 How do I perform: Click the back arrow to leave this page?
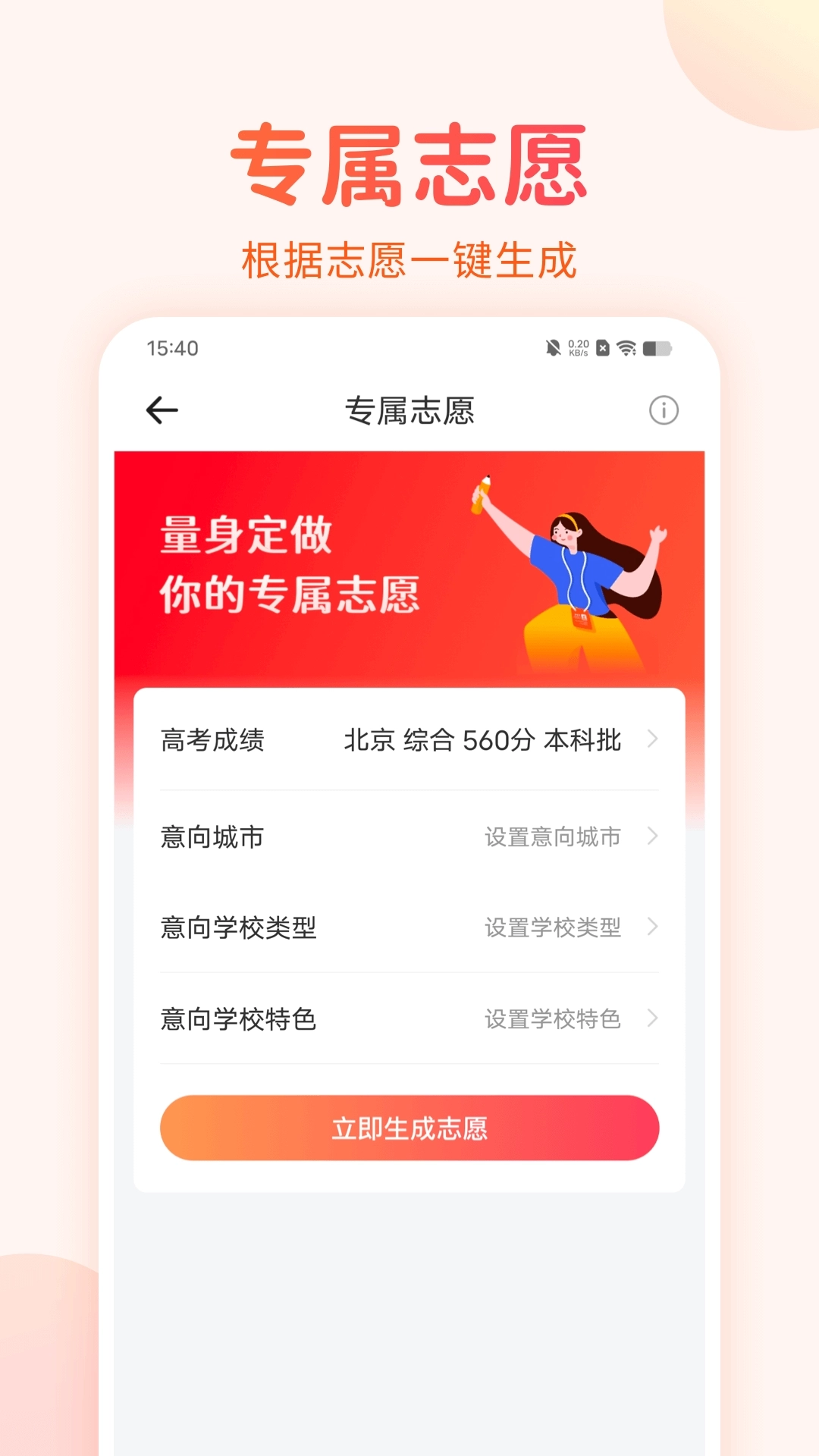[x=162, y=409]
